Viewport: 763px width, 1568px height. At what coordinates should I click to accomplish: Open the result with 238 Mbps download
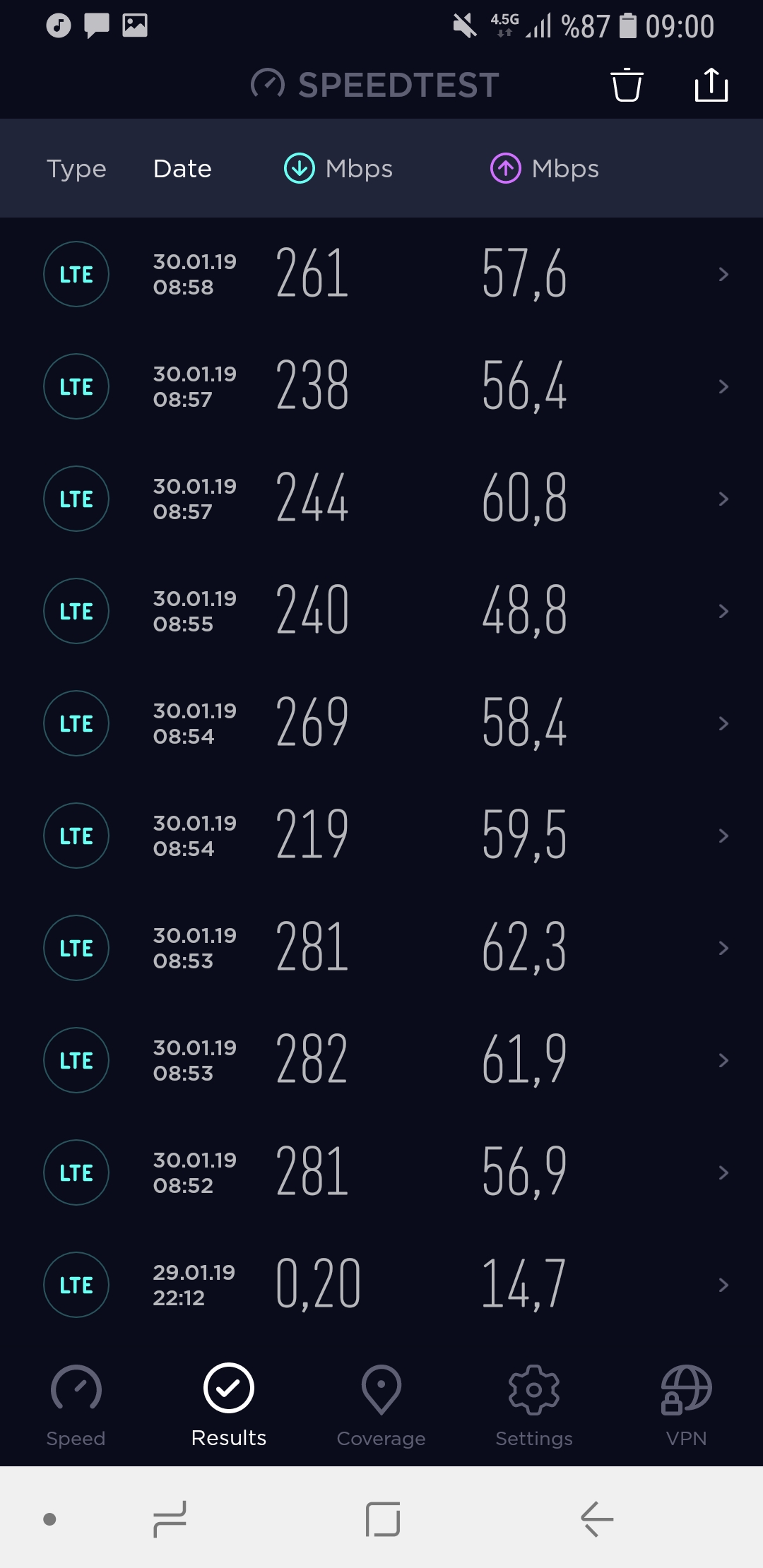(x=381, y=386)
